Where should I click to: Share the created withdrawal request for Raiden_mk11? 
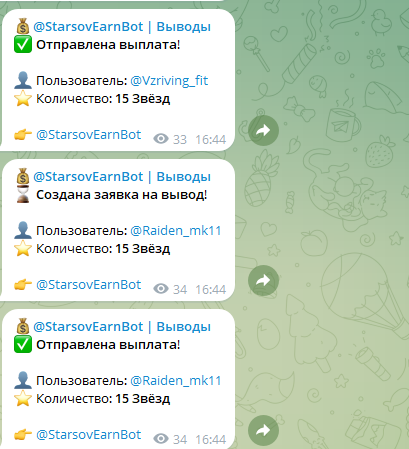point(263,280)
